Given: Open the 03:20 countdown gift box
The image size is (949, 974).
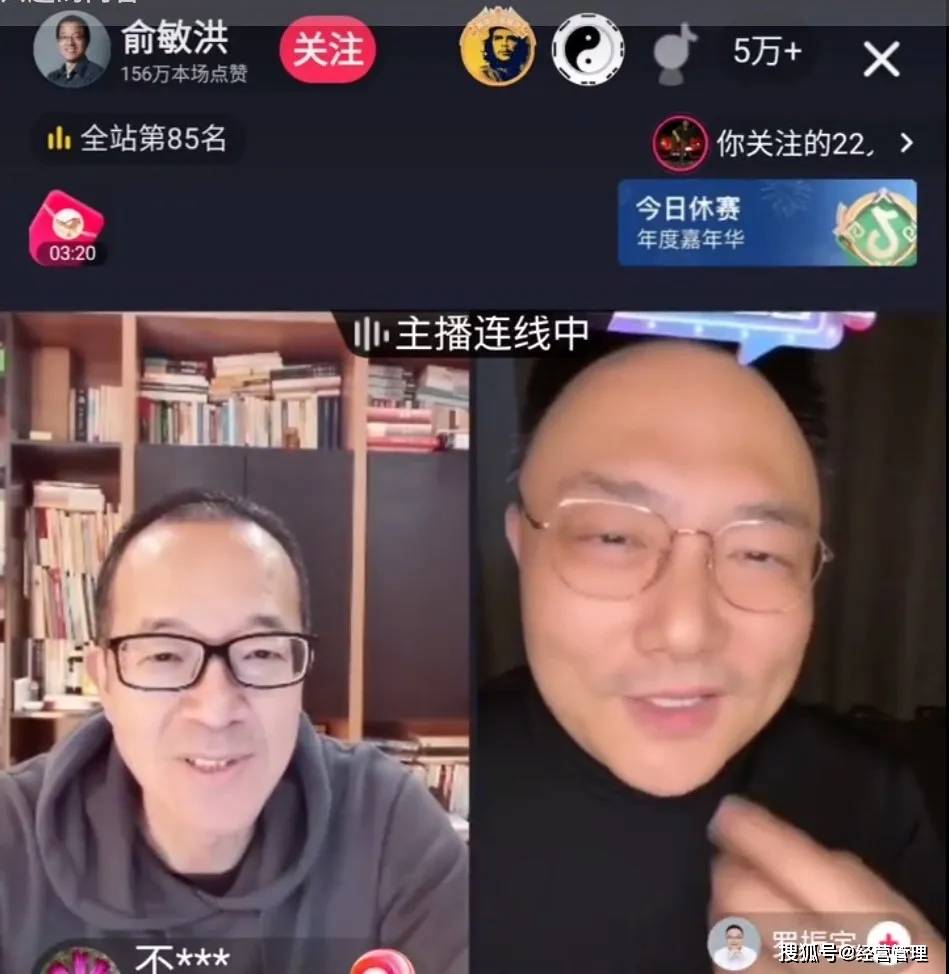Looking at the screenshot, I should [67, 228].
